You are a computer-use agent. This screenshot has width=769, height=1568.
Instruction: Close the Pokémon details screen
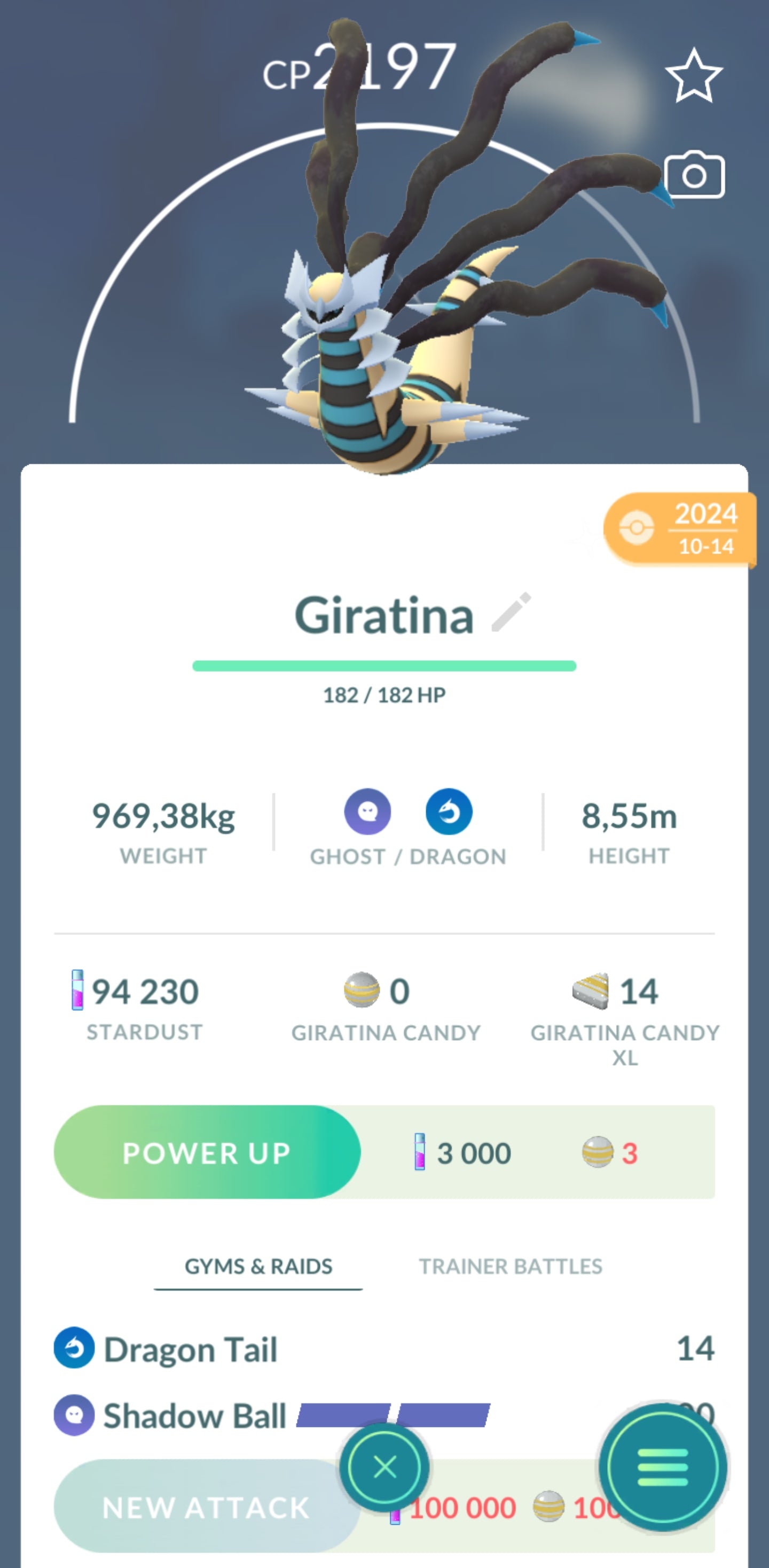pyautogui.click(x=384, y=1467)
